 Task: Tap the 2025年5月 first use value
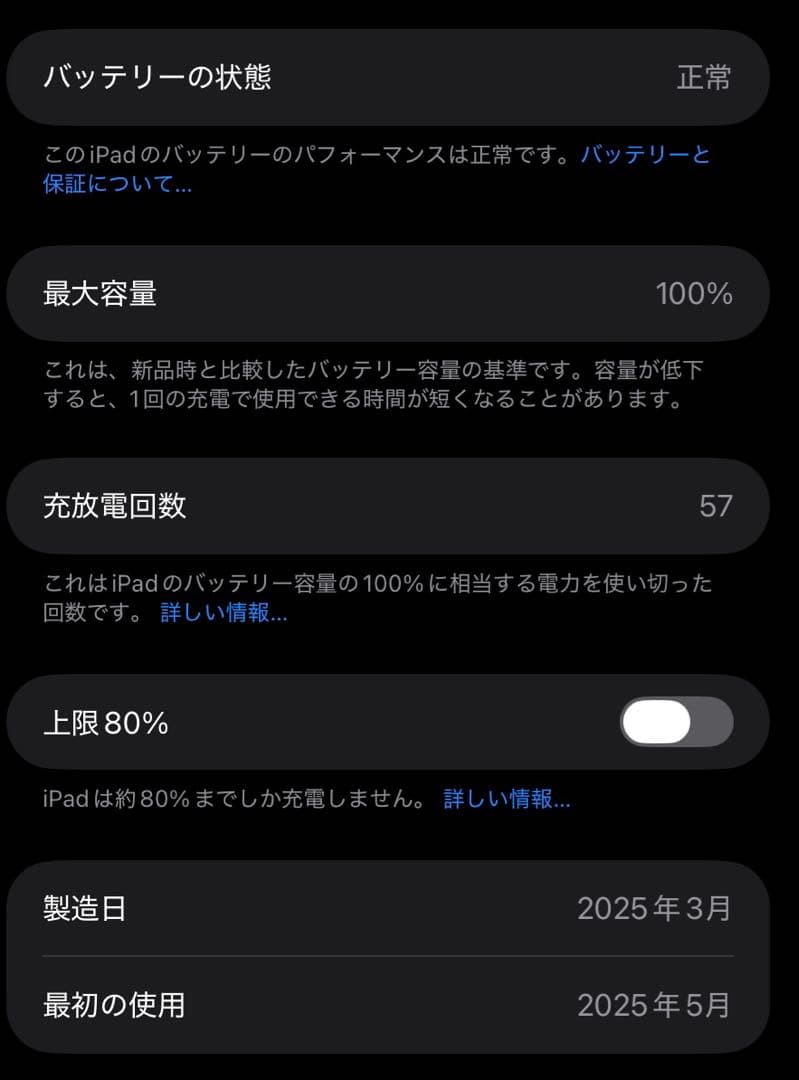[656, 1006]
